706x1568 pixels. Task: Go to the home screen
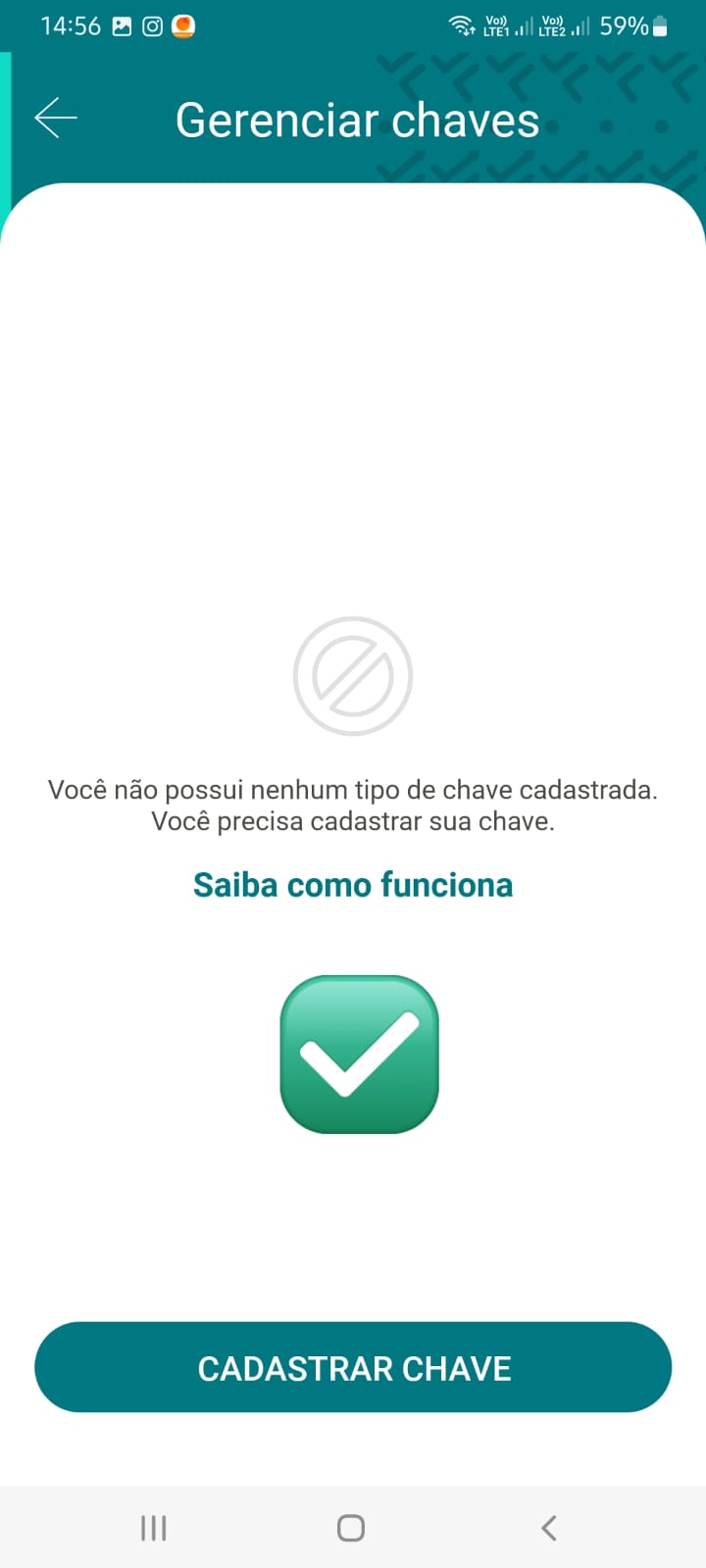351,1528
